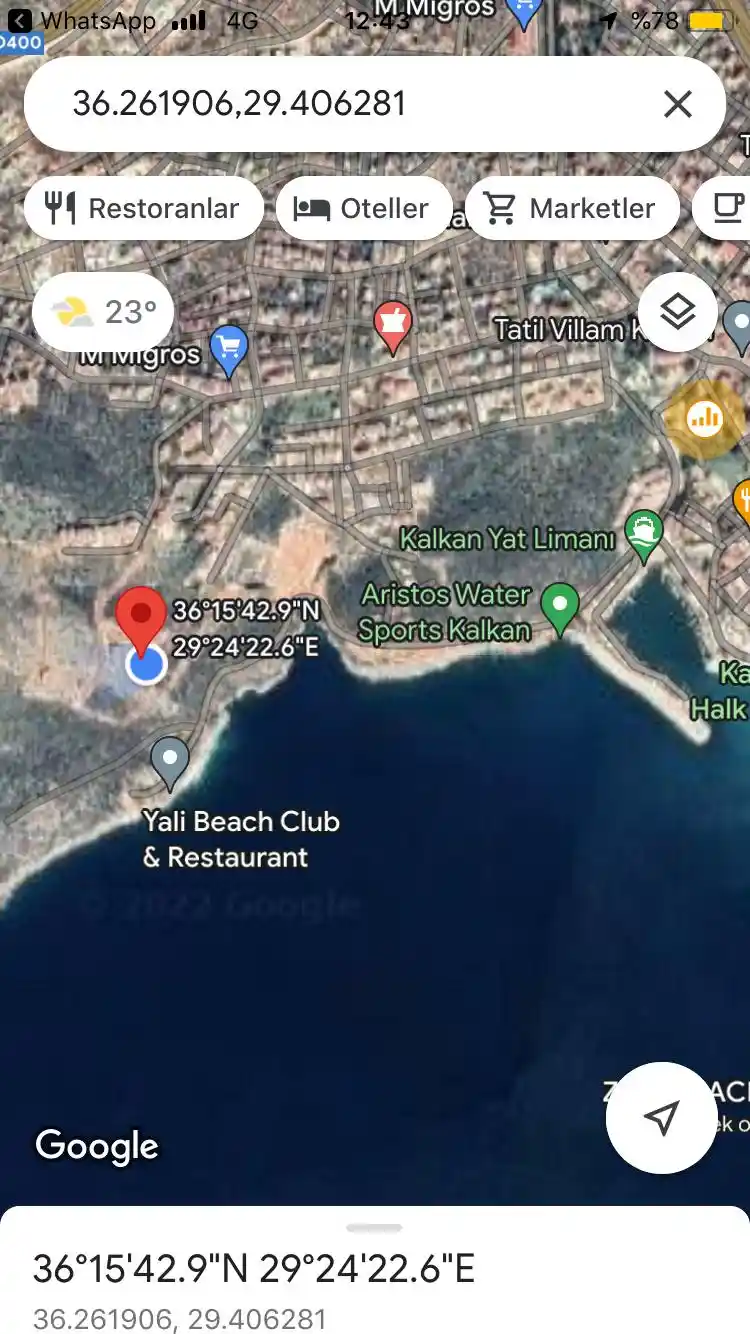
Task: Return to WhatsApp via the back shortcut
Action: coord(20,20)
